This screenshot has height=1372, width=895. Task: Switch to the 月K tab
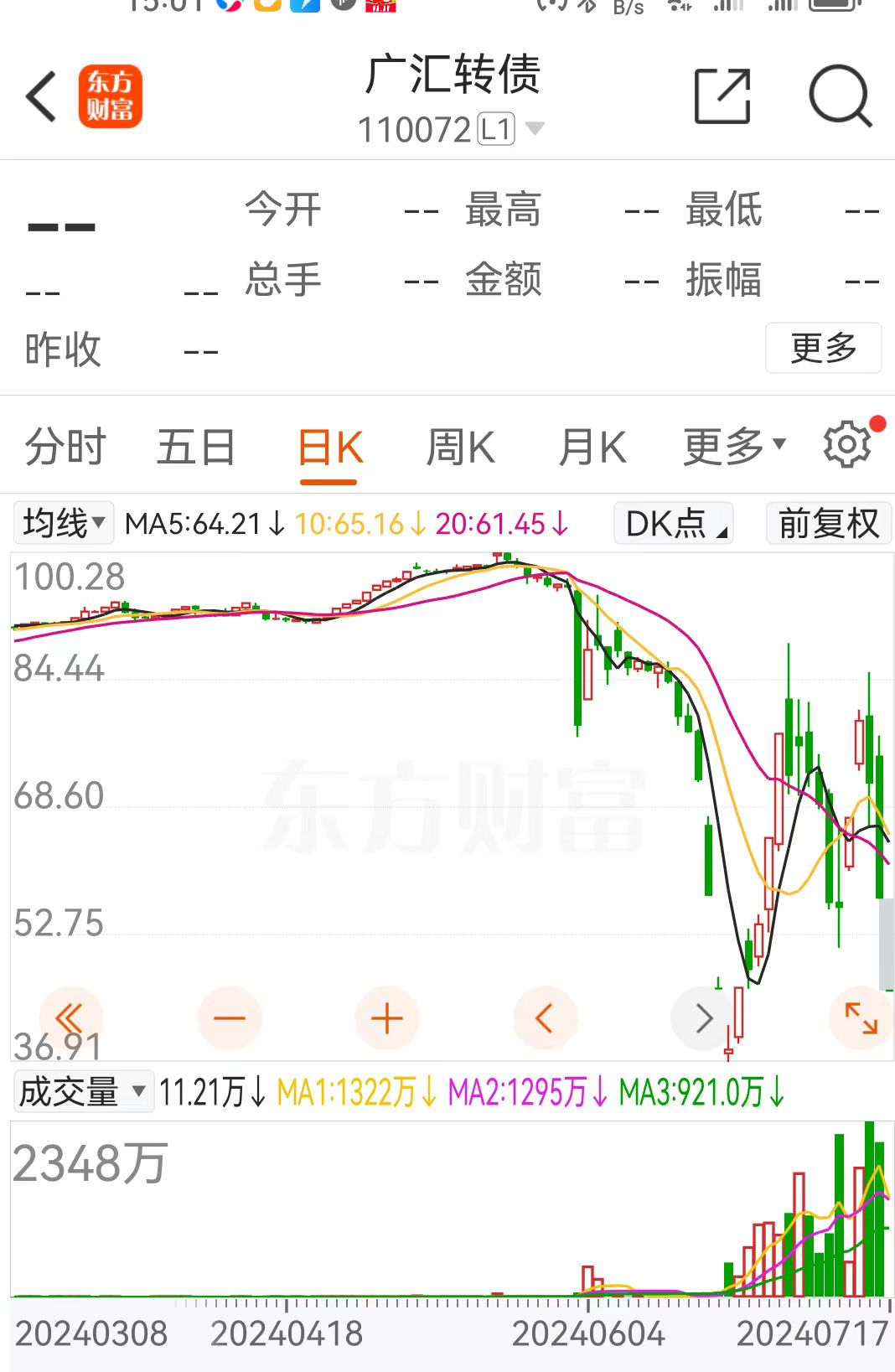point(592,447)
